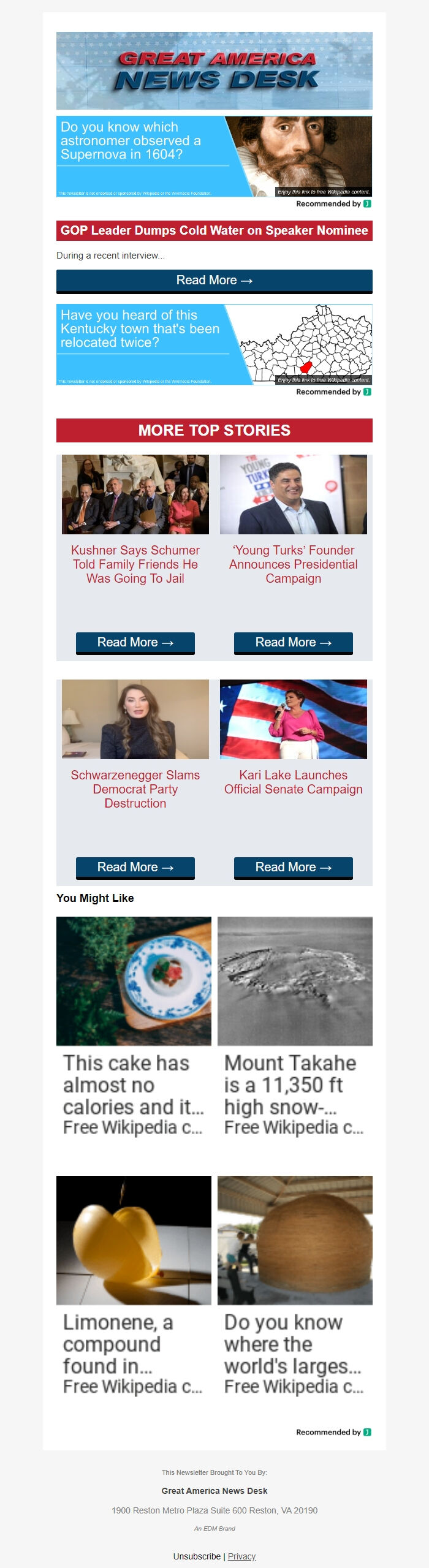Open GOP Leader Dumps Cold Water headline
Image resolution: width=429 pixels, height=1568 pixels.
214,231
